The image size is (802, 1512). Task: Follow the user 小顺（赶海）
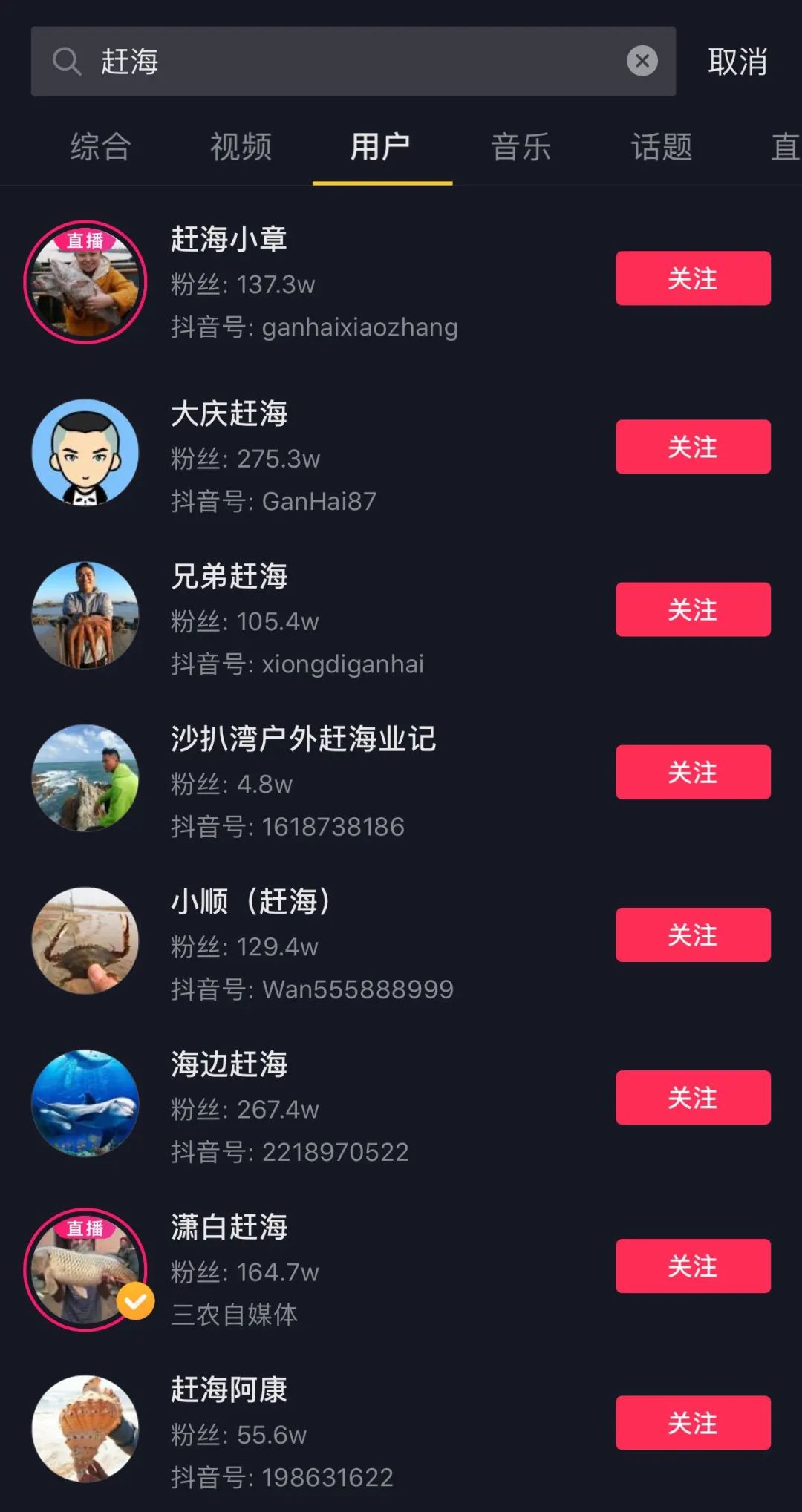693,935
